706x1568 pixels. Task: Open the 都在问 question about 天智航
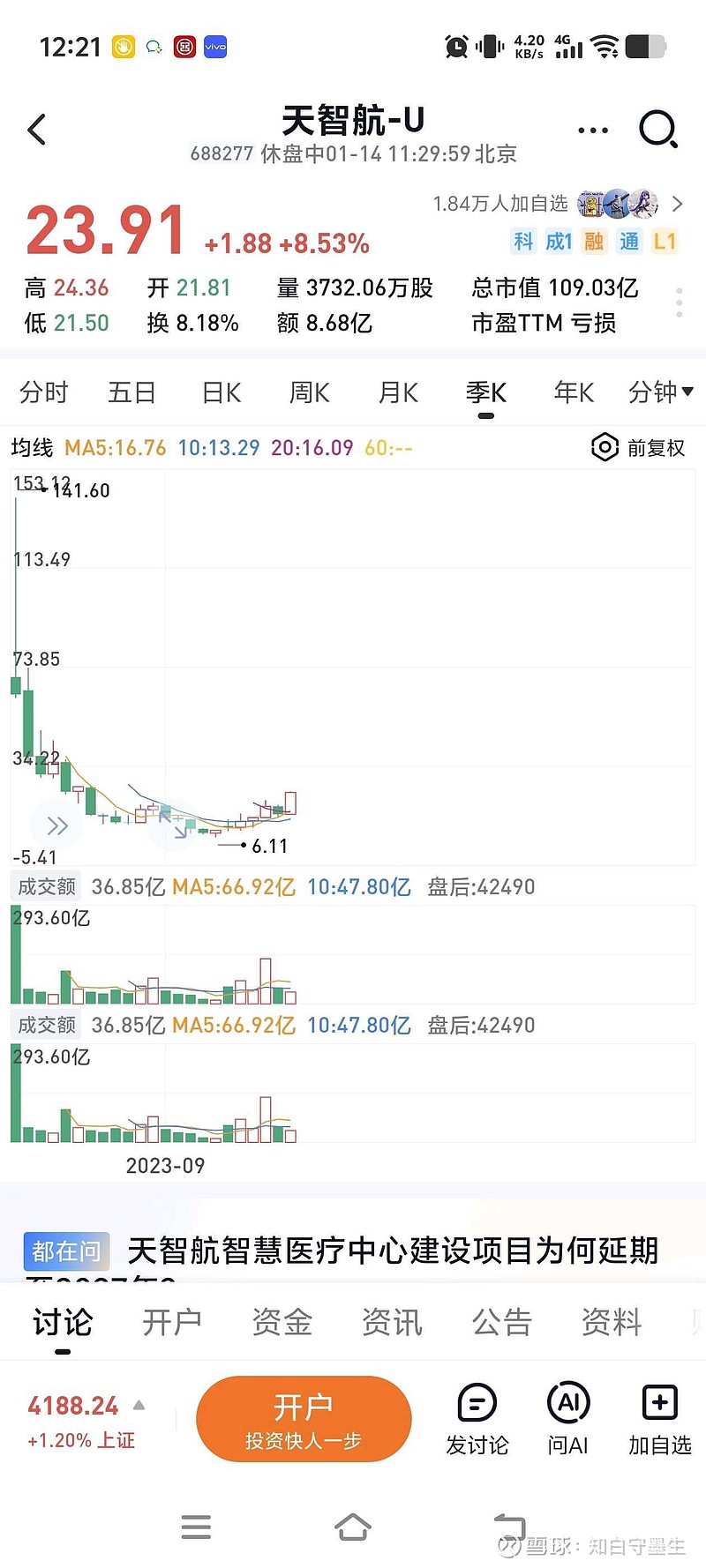pyautogui.click(x=393, y=1251)
